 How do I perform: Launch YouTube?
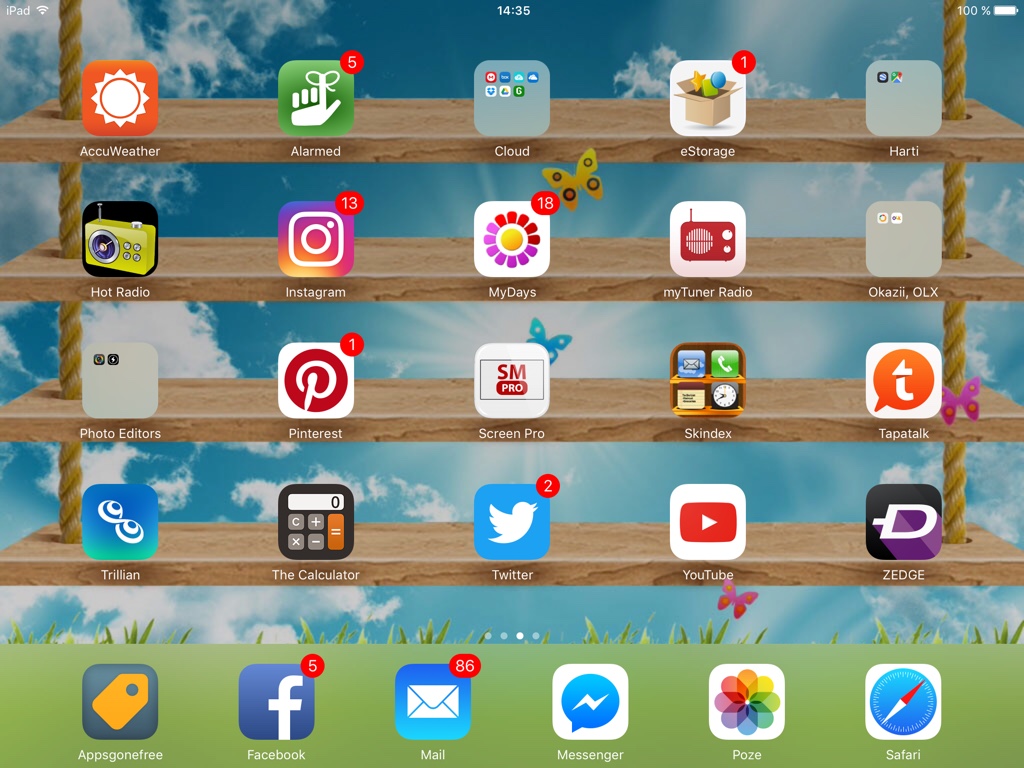[708, 521]
